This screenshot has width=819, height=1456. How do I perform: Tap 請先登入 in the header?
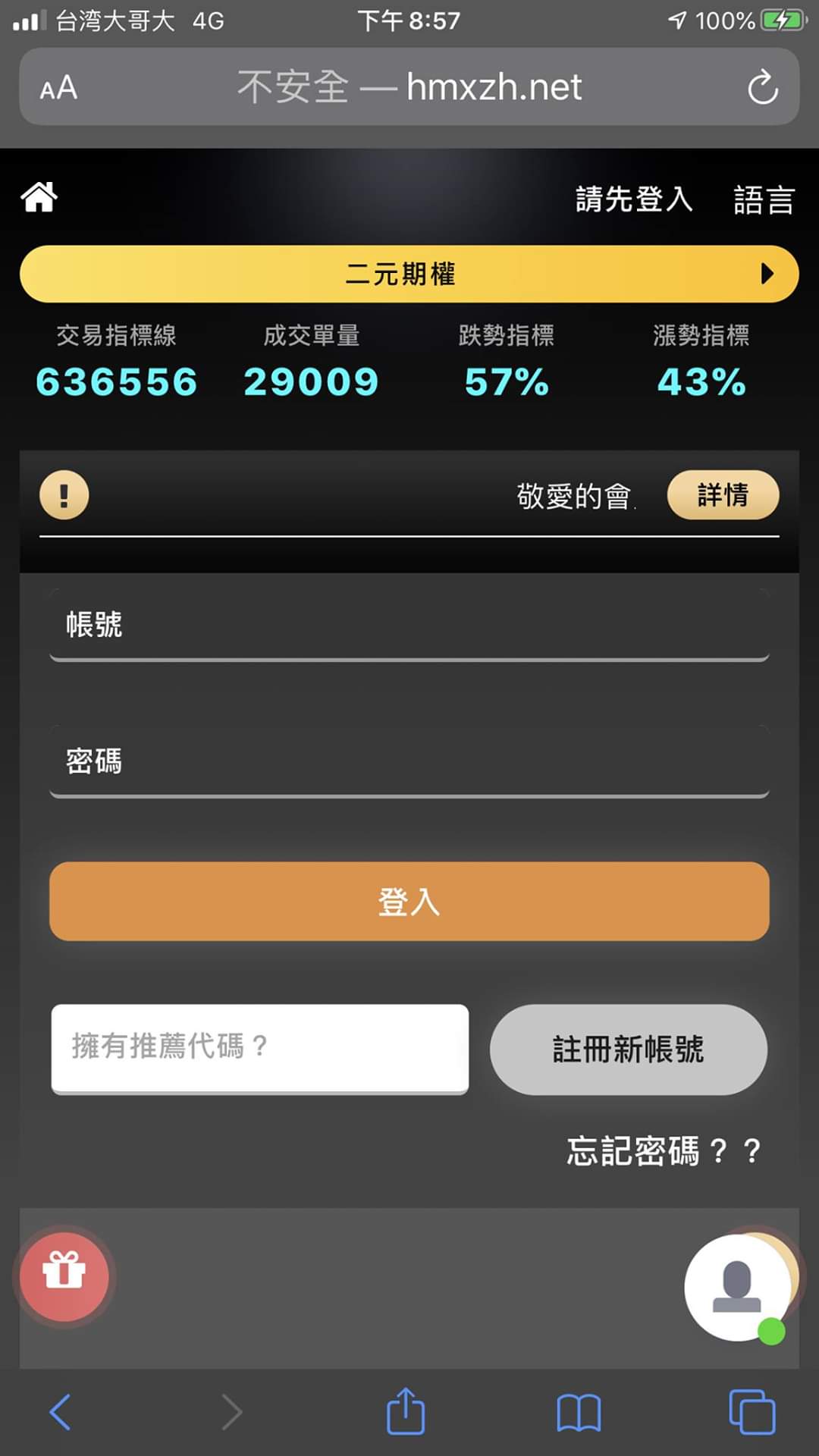tap(633, 199)
